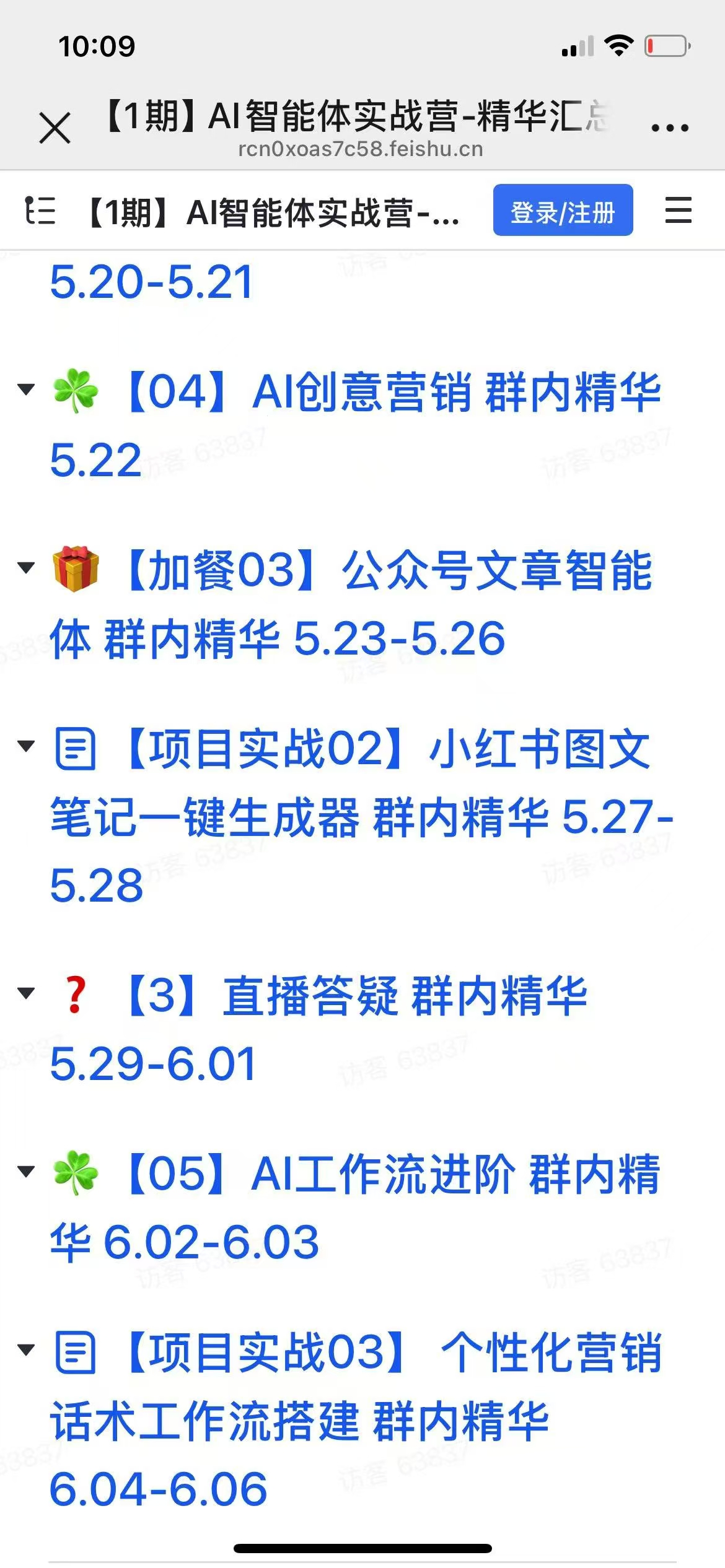Tap the 登录/注册 button
The image size is (725, 1568).
(562, 211)
